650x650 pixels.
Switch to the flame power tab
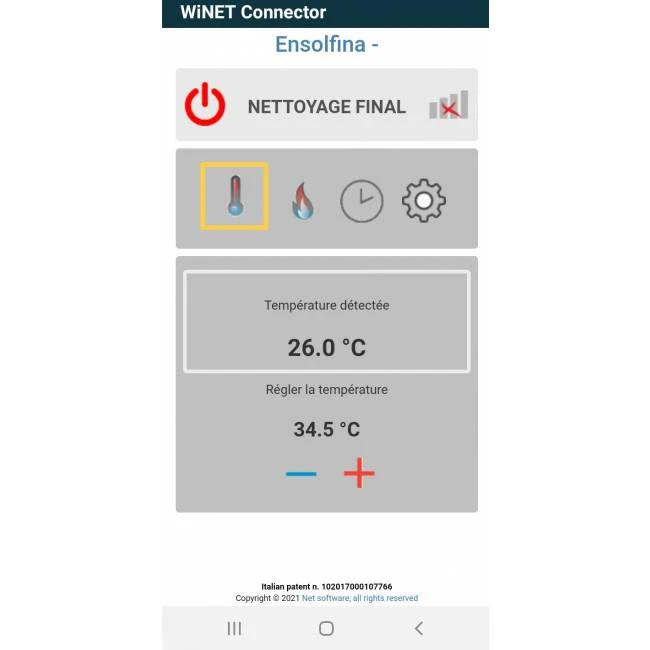click(x=302, y=201)
